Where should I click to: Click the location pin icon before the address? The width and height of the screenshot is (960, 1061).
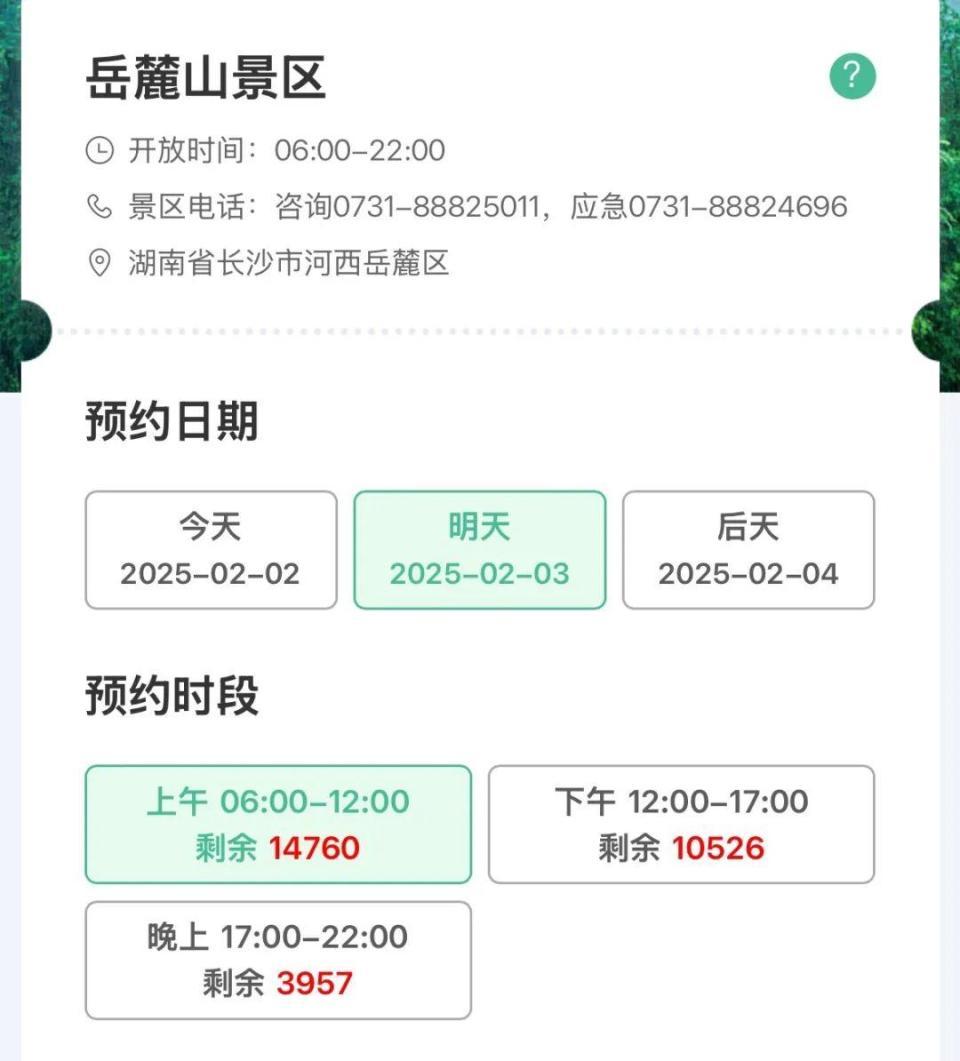point(98,263)
